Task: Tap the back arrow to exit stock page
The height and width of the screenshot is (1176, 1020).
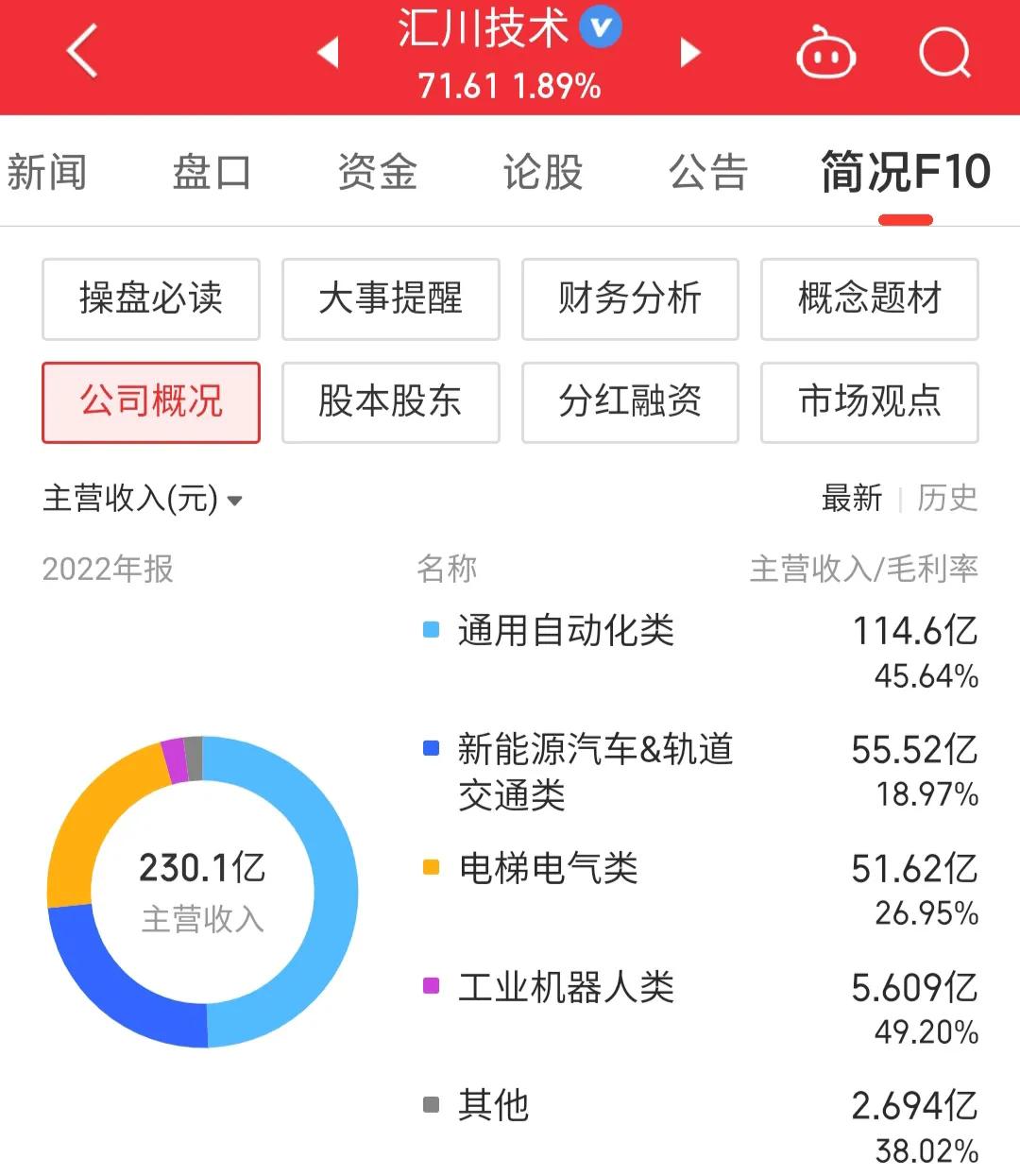Action: pos(80,52)
